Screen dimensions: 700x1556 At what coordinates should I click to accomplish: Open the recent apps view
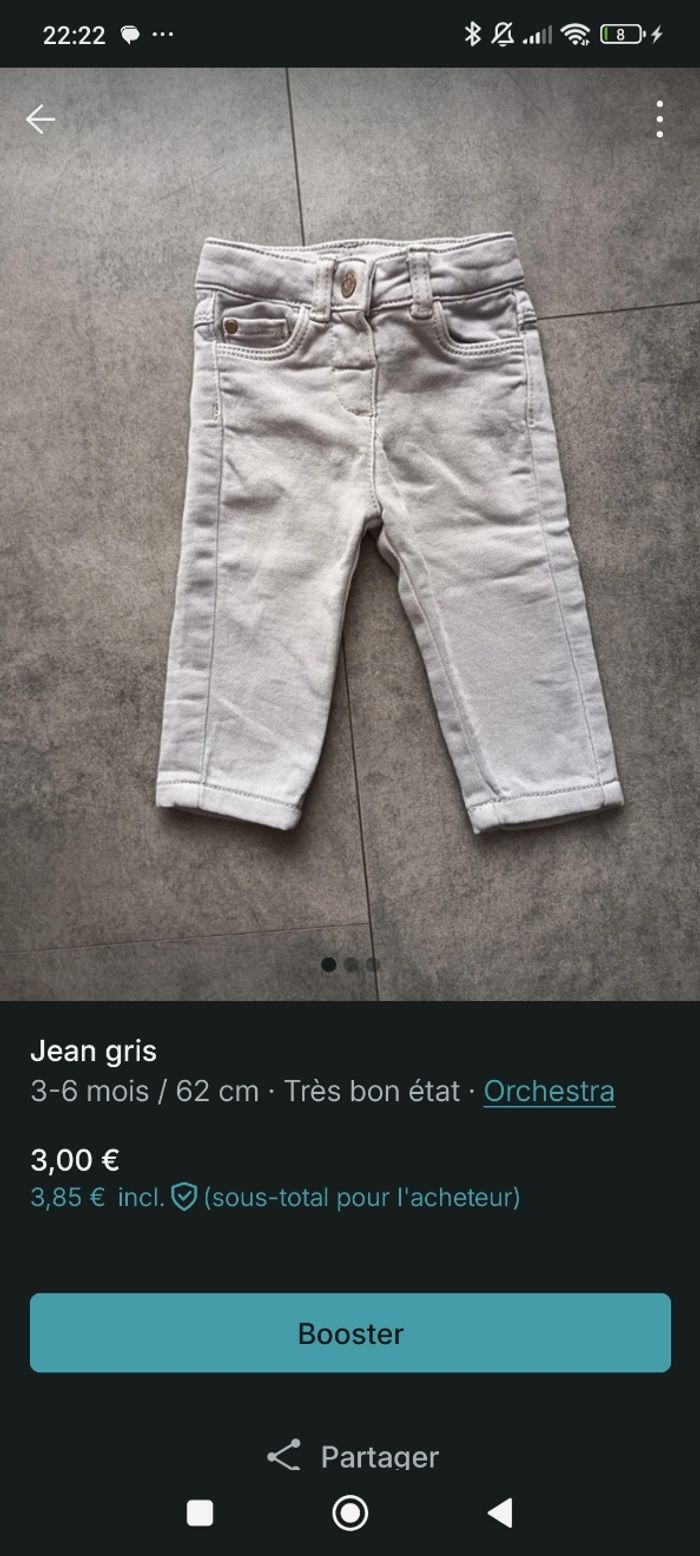tap(200, 1513)
